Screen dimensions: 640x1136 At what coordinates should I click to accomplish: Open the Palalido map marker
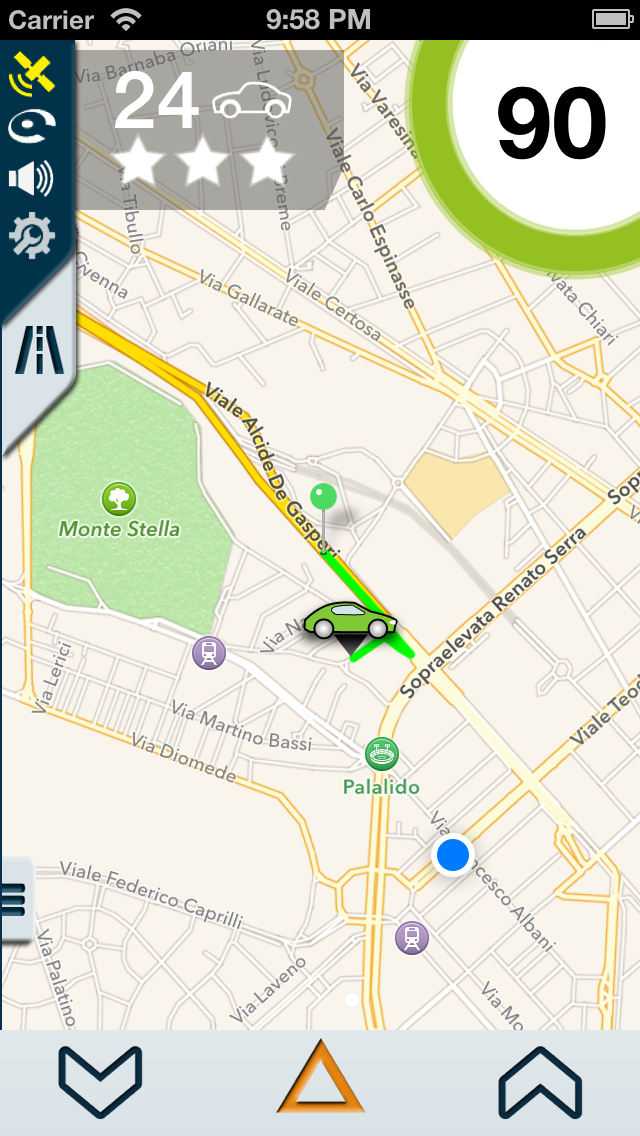click(380, 752)
